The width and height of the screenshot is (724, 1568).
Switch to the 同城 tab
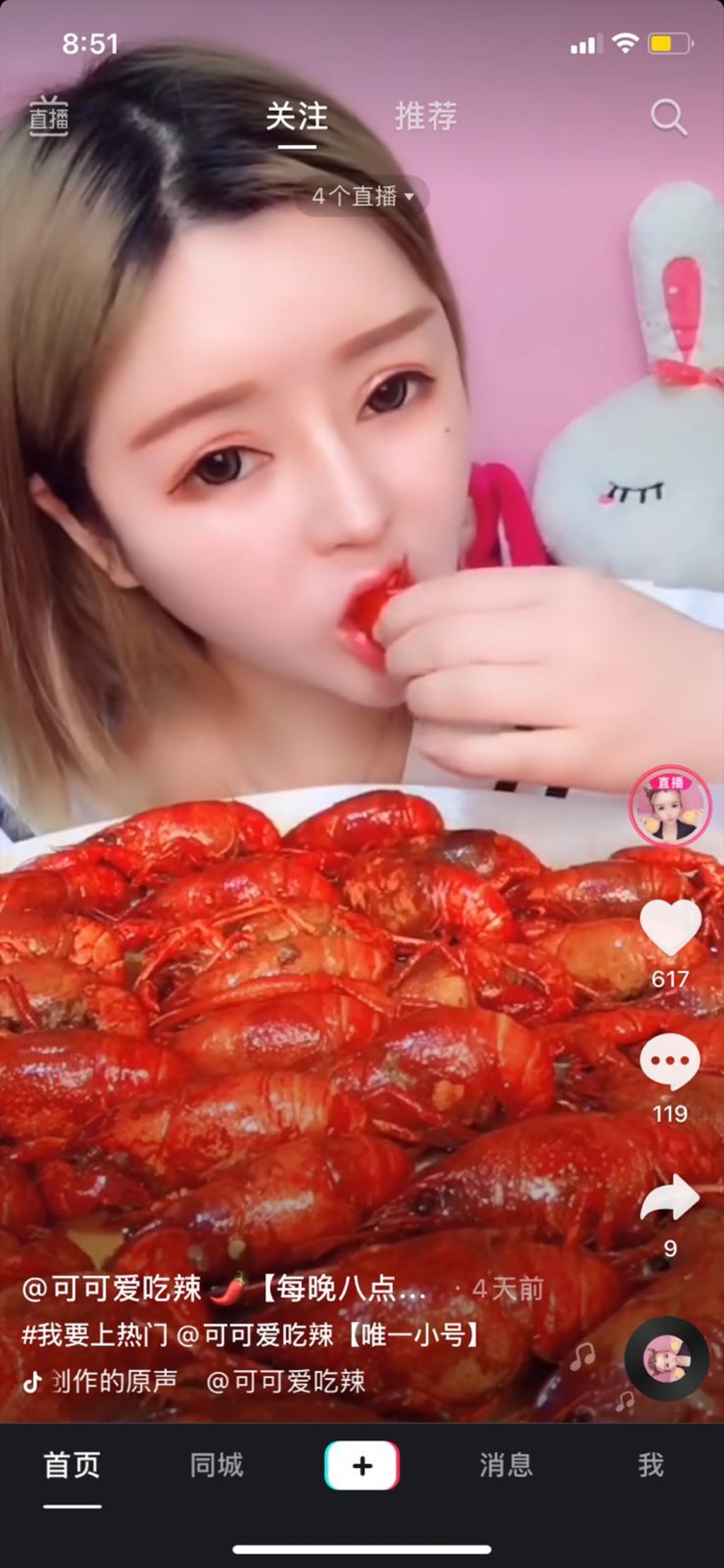tap(216, 1465)
